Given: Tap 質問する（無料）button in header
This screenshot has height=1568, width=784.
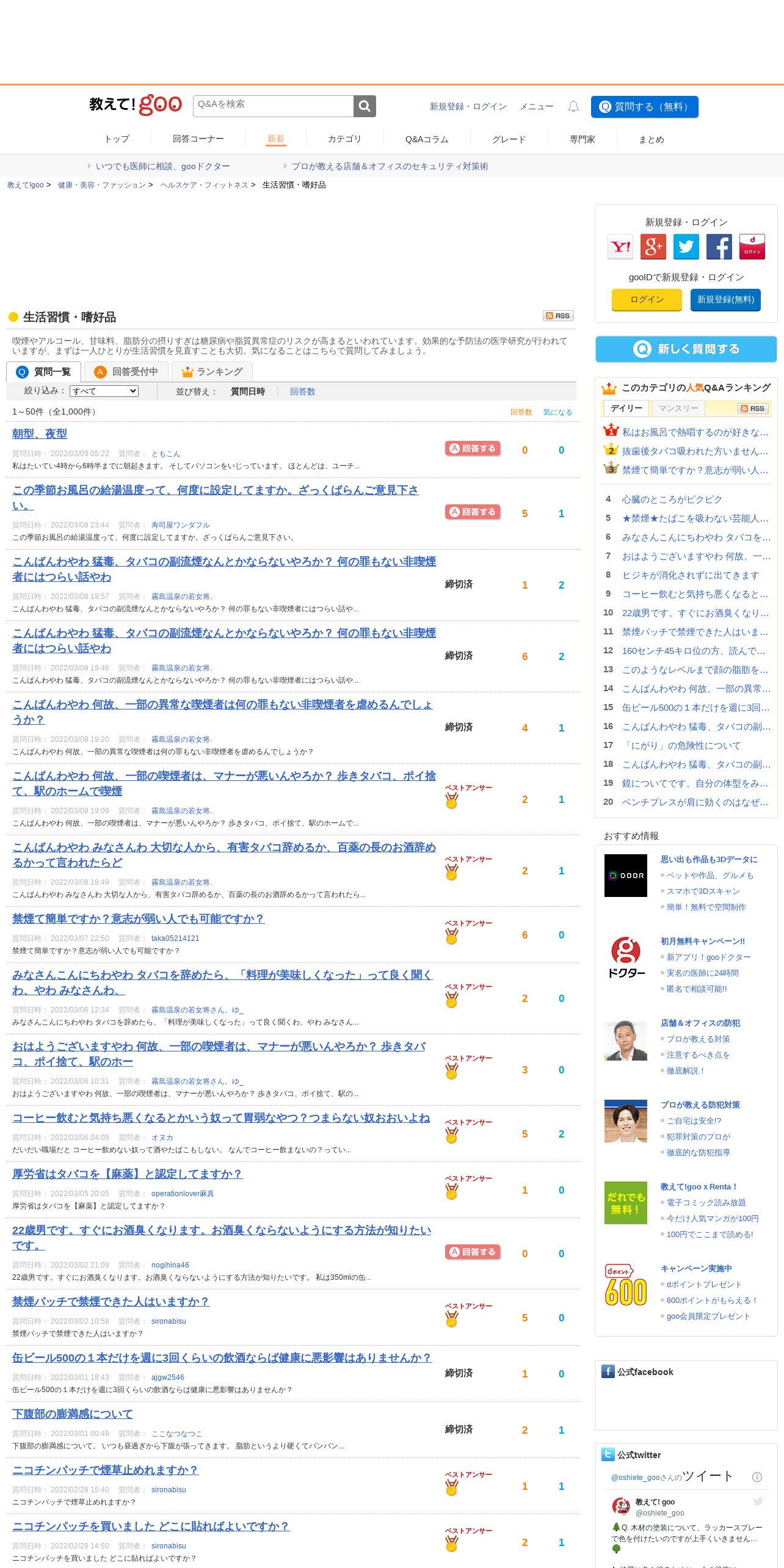Looking at the screenshot, I should pos(644,106).
